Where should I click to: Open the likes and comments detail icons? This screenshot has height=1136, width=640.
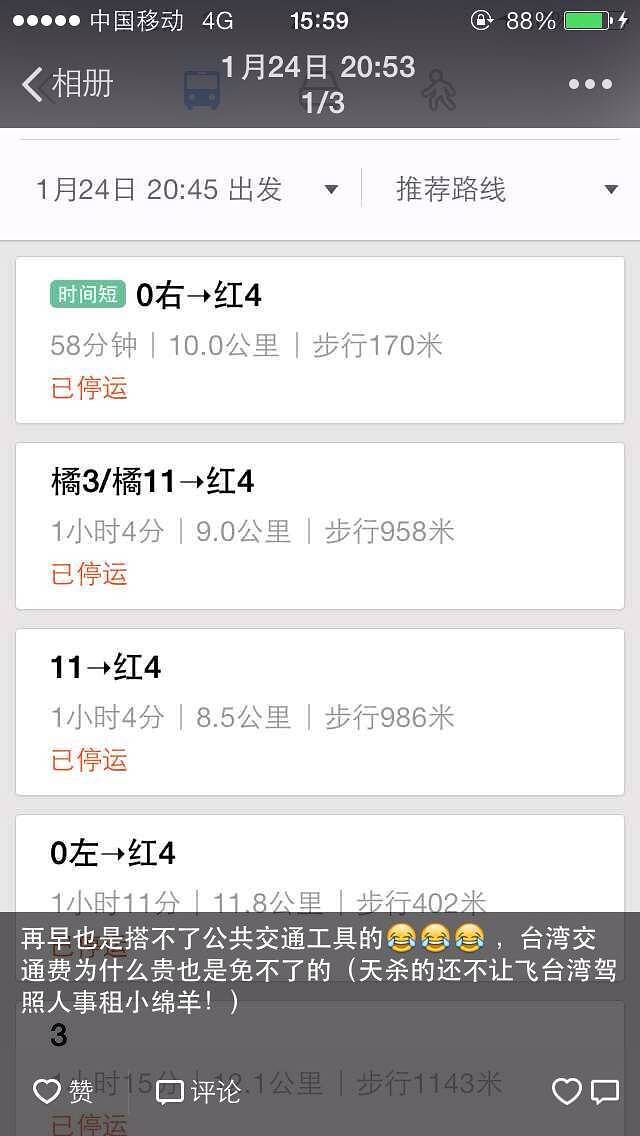[x=586, y=1091]
